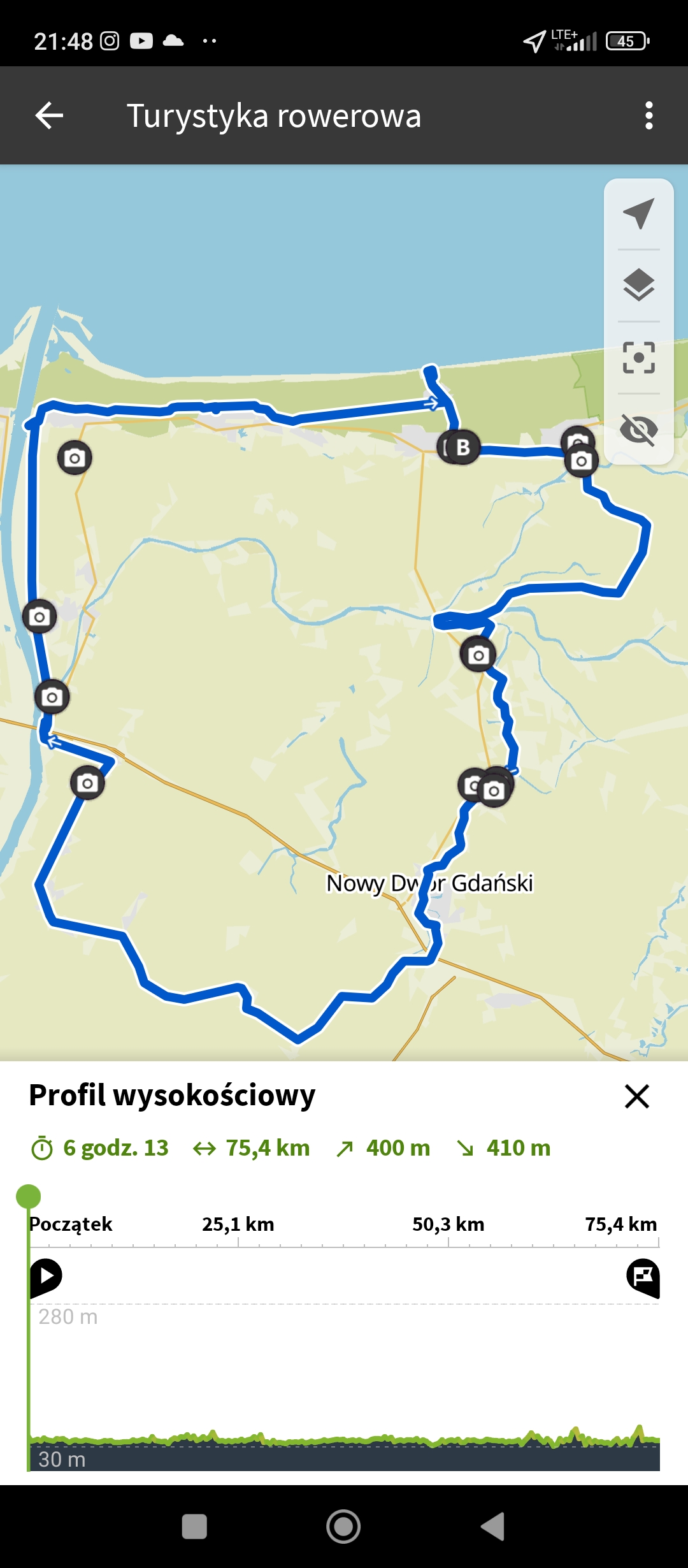Tap the waypoint B marker on the map
This screenshot has width=688, height=1568.
[x=462, y=447]
